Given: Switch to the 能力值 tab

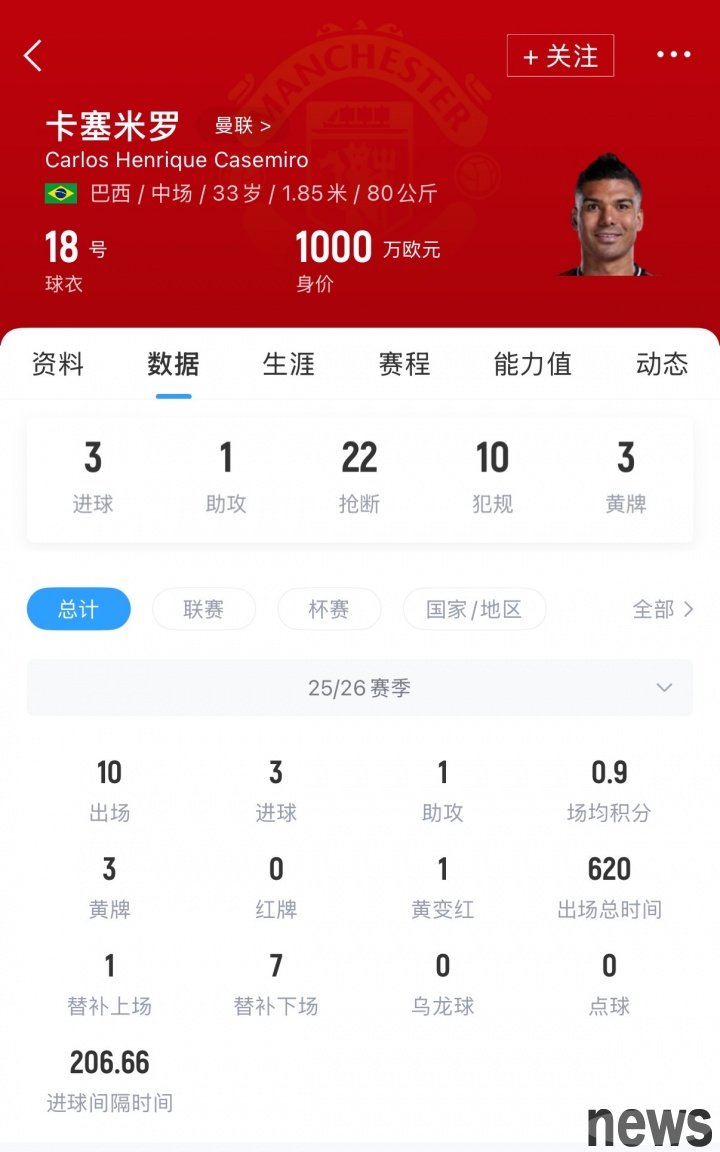Looking at the screenshot, I should pyautogui.click(x=532, y=364).
